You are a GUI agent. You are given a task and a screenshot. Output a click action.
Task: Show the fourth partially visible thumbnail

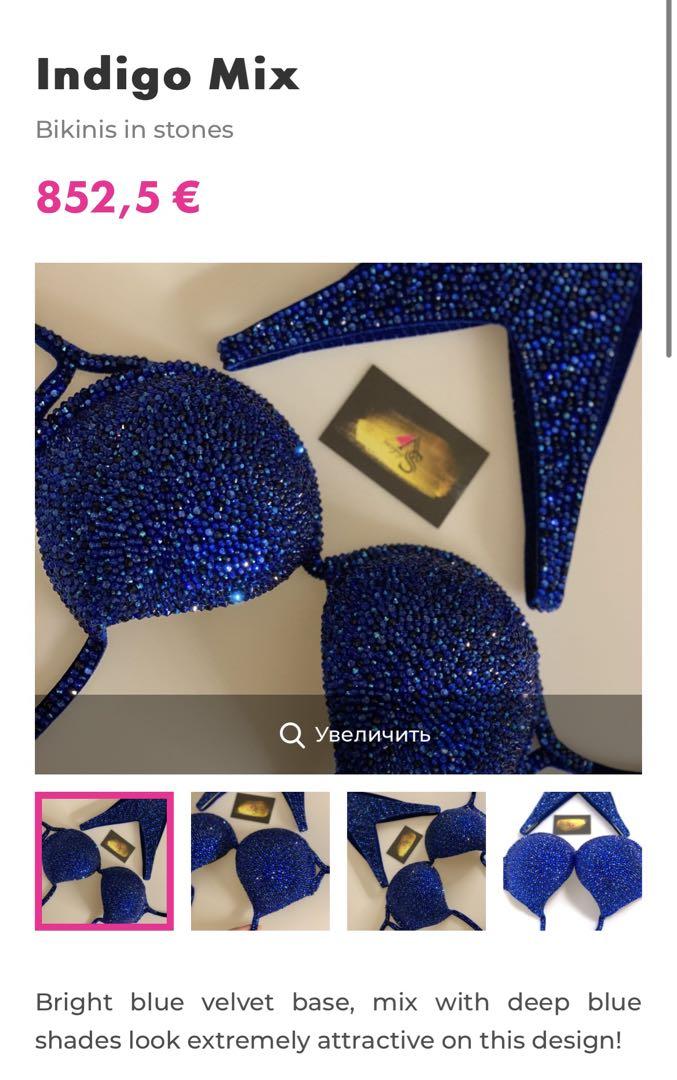pos(572,861)
